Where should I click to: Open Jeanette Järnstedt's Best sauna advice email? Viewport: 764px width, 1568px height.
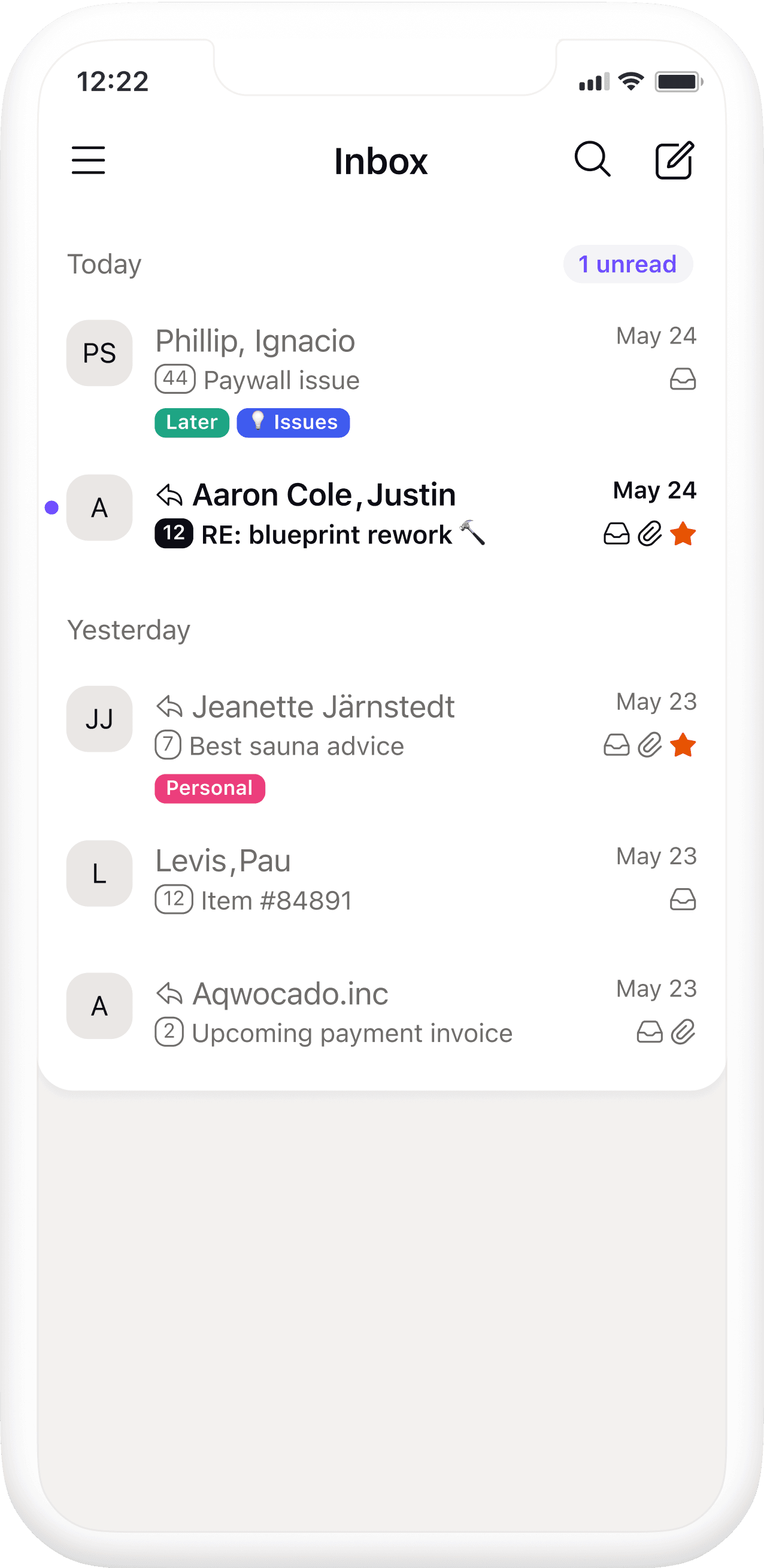coord(381,746)
